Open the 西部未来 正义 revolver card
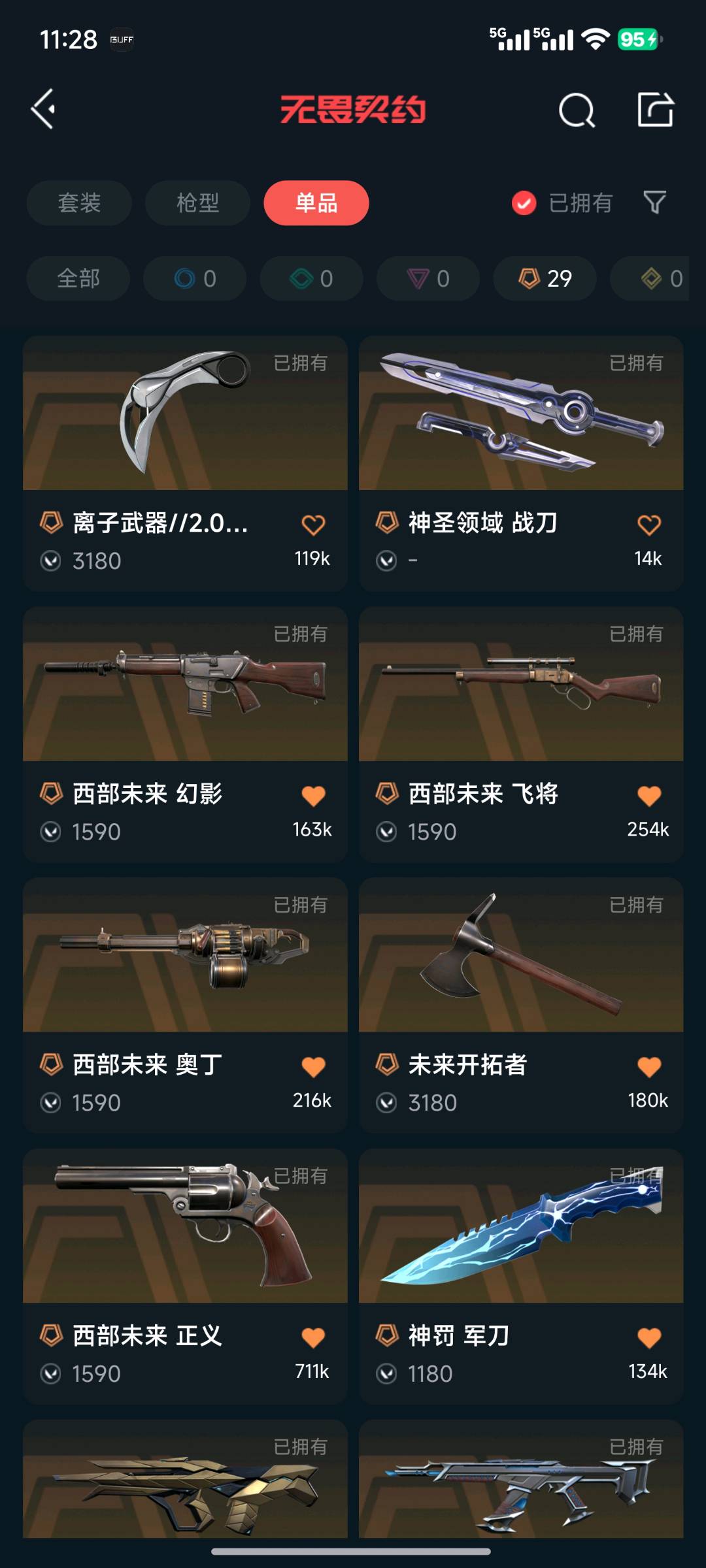The height and width of the screenshot is (1568, 706). (185, 1228)
